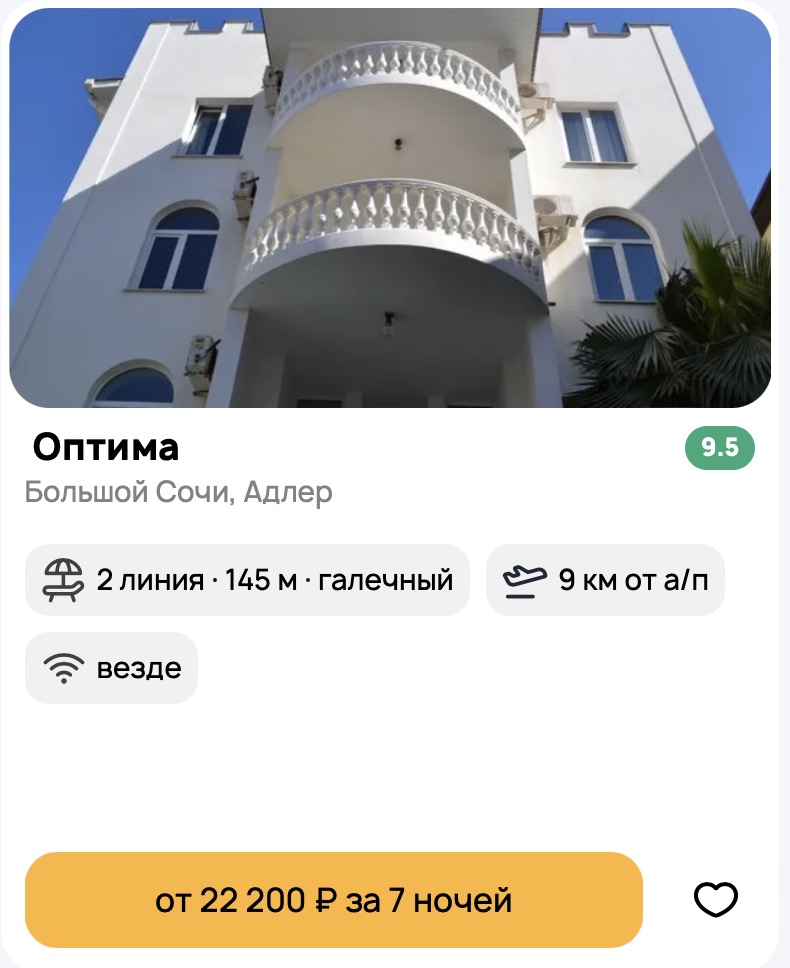Open the Оптима hotel photo
The height and width of the screenshot is (968, 790).
pos(390,208)
